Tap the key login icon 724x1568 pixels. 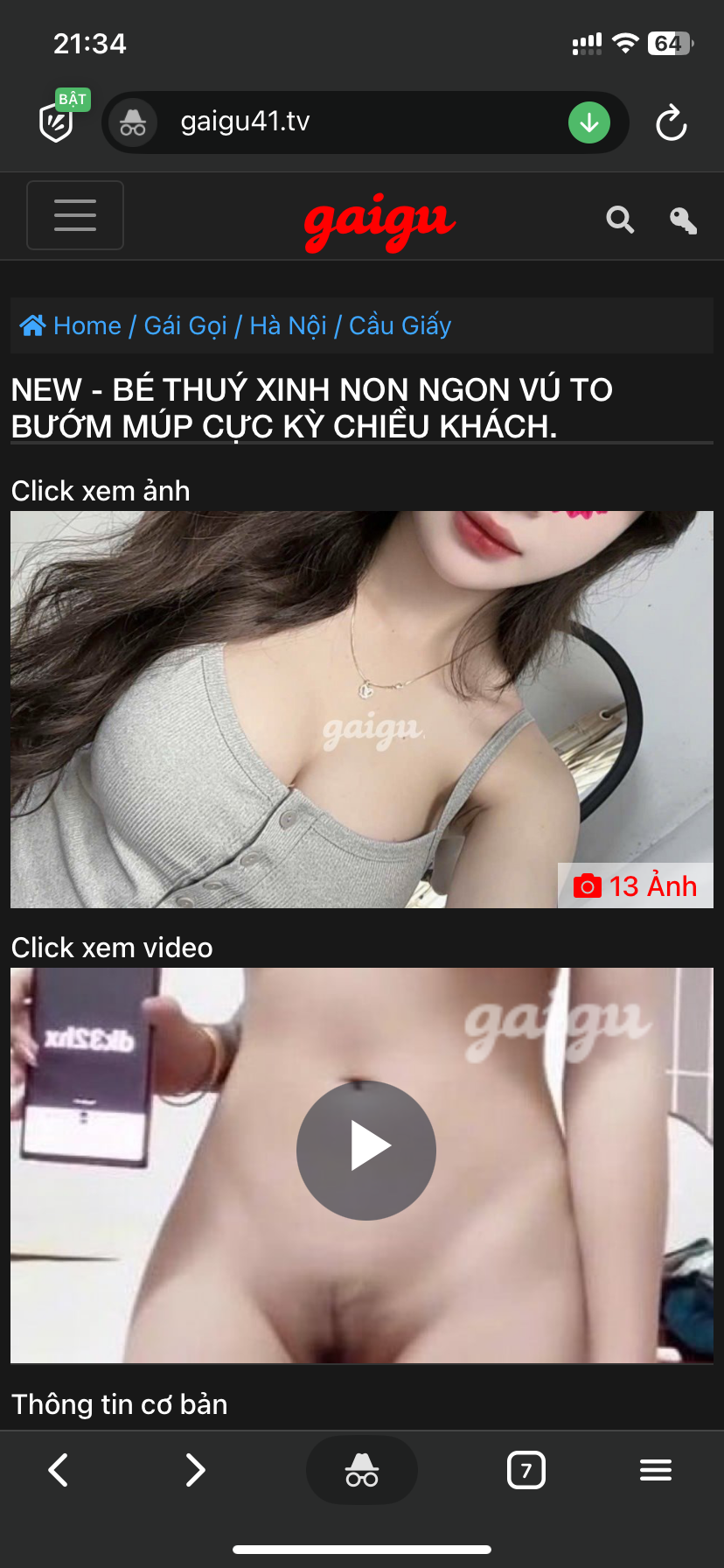(683, 220)
